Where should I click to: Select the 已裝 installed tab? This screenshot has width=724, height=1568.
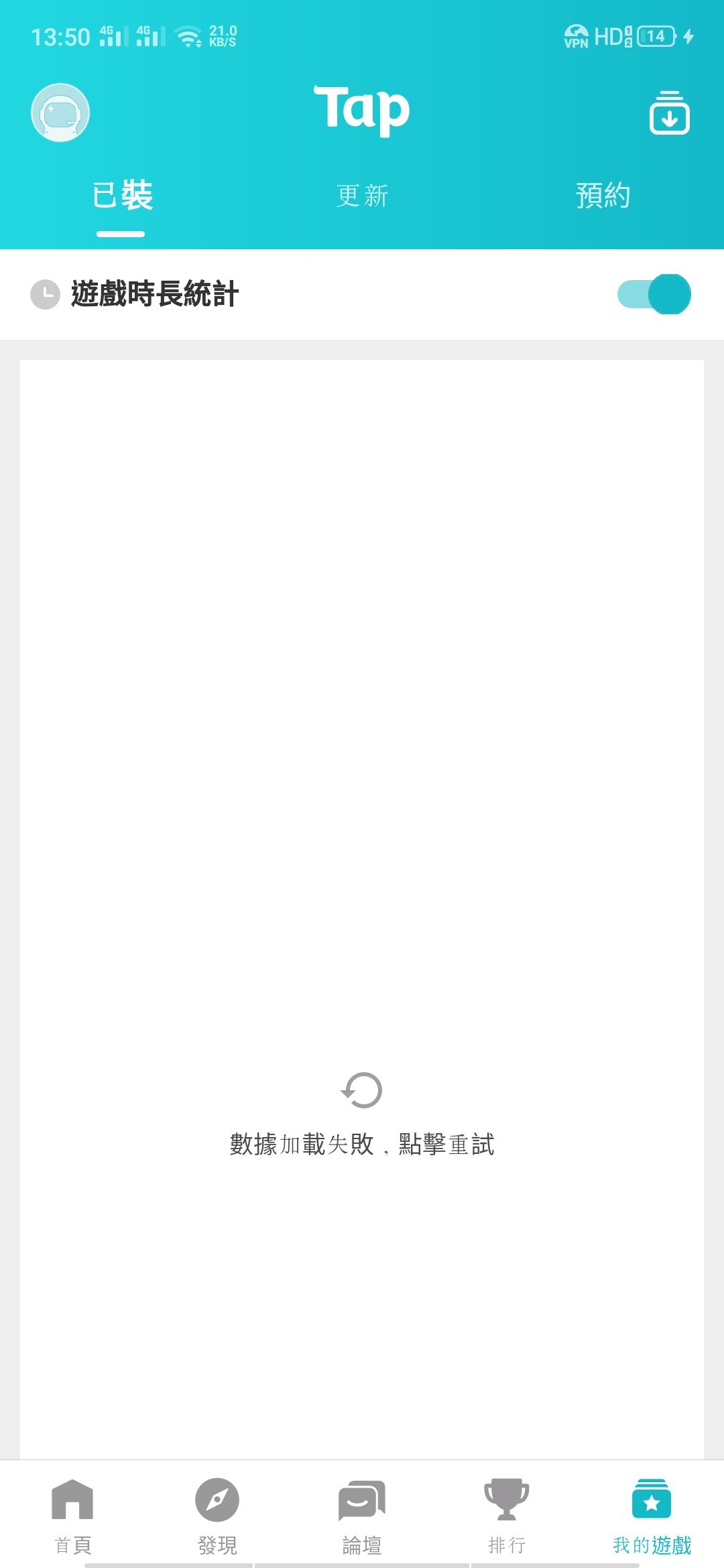pos(122,194)
